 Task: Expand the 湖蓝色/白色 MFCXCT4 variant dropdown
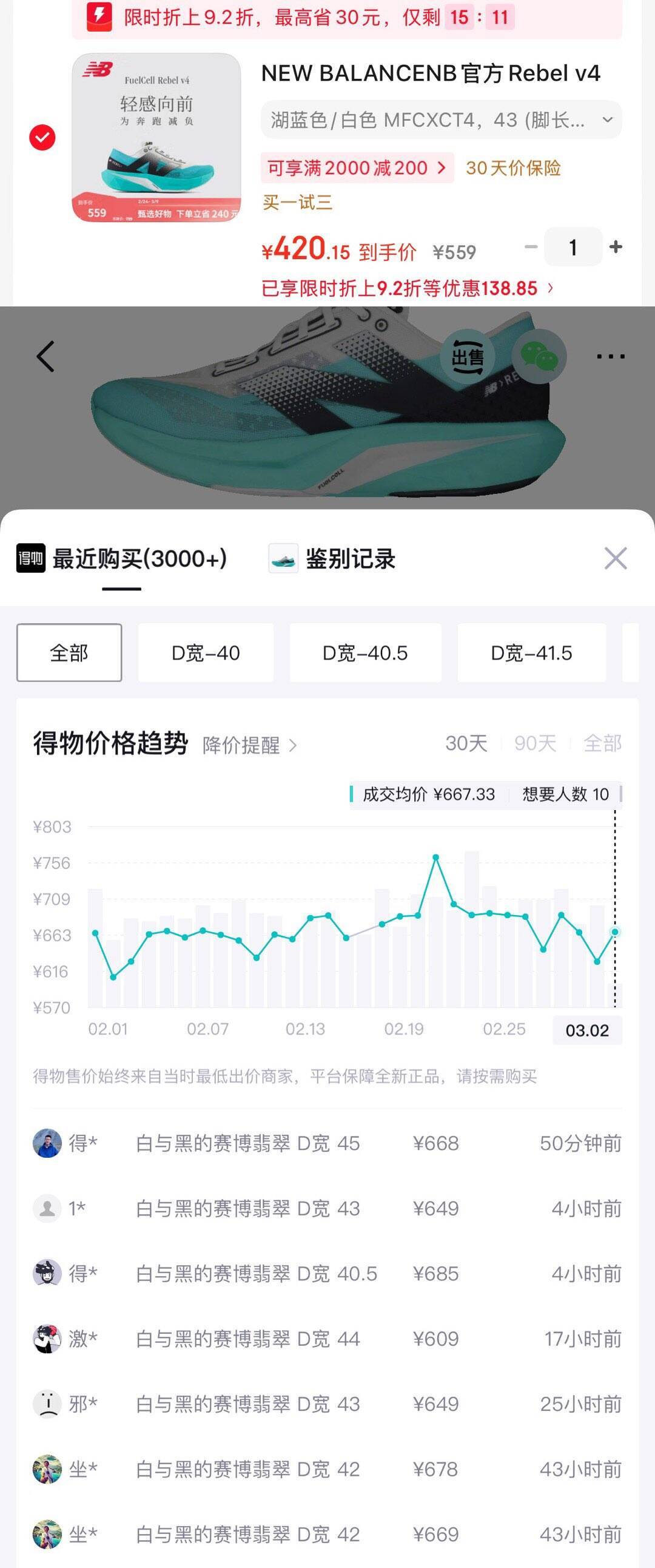tap(441, 120)
